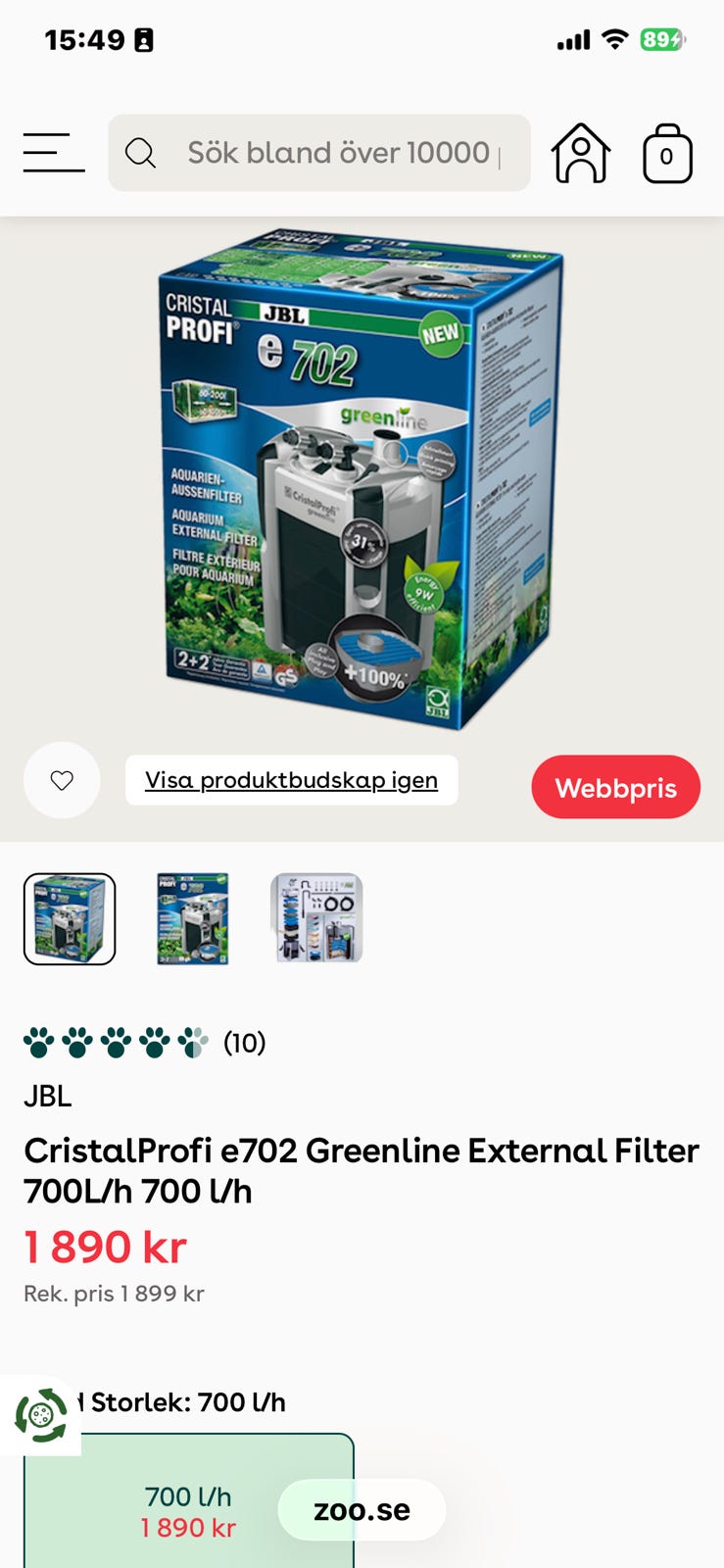Viewport: 724px width, 1568px height.
Task: Tap the zoo.se logo button
Action: click(x=361, y=1509)
